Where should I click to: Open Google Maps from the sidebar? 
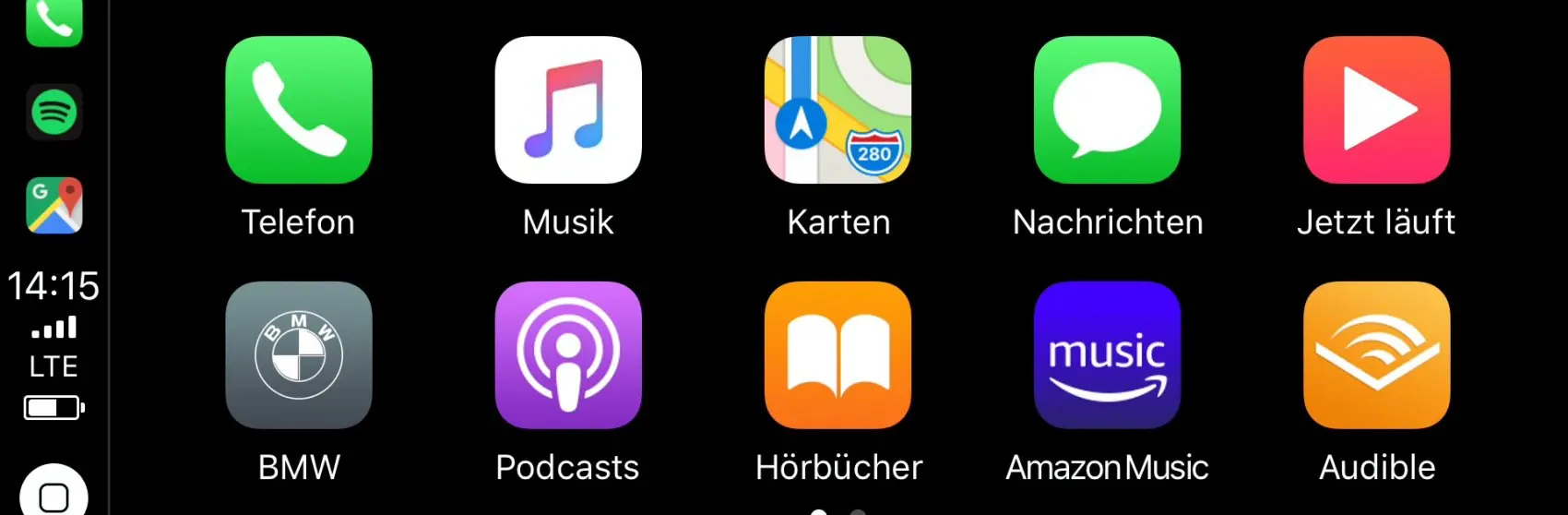tap(54, 205)
